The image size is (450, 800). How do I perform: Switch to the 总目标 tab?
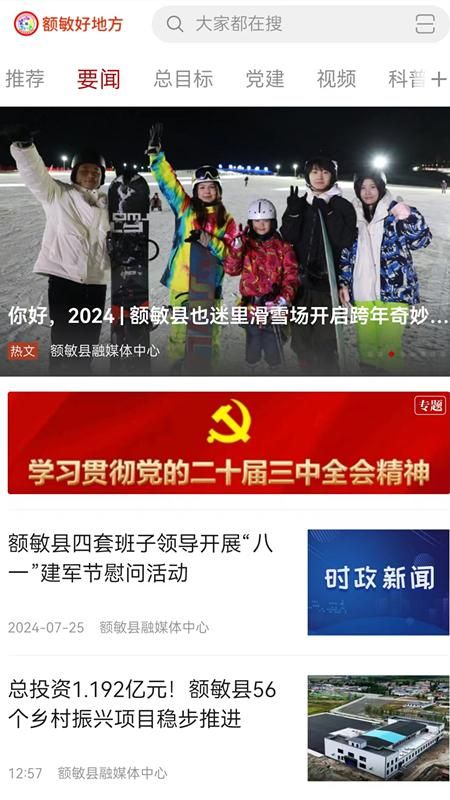tap(183, 79)
